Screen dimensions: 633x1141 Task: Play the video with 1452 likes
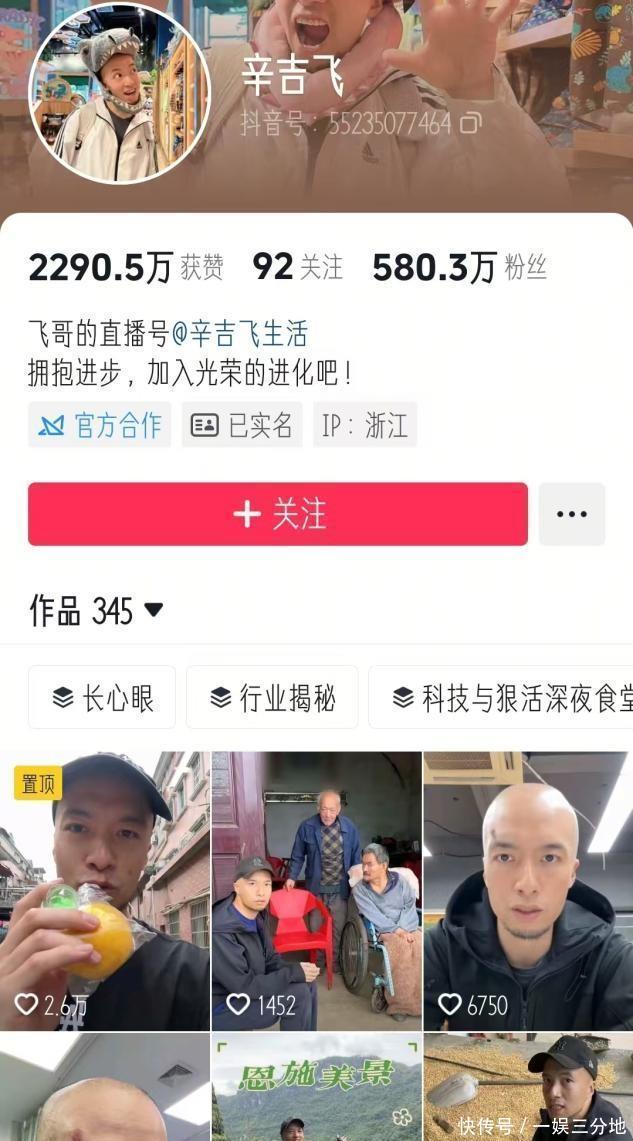pos(316,890)
